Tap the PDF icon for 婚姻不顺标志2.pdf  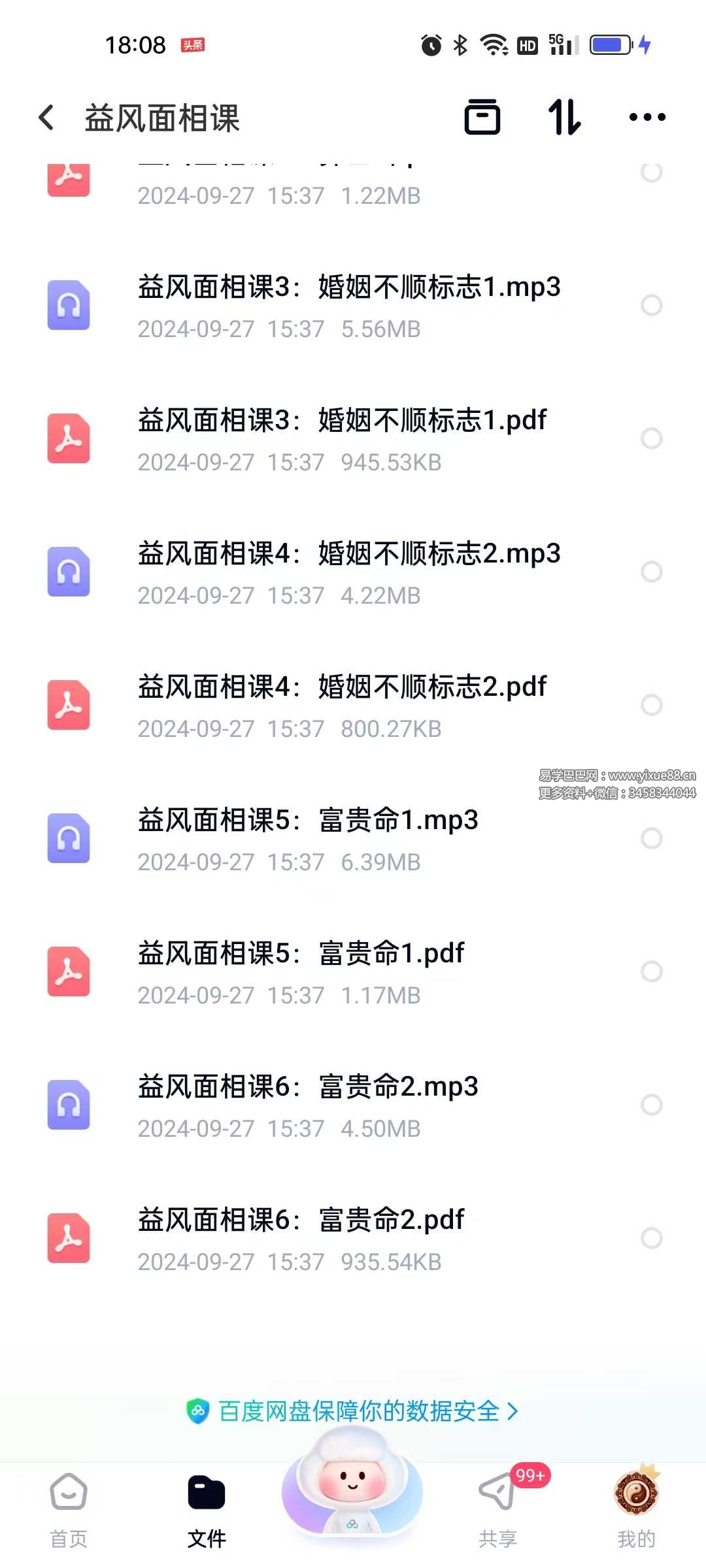pyautogui.click(x=69, y=706)
